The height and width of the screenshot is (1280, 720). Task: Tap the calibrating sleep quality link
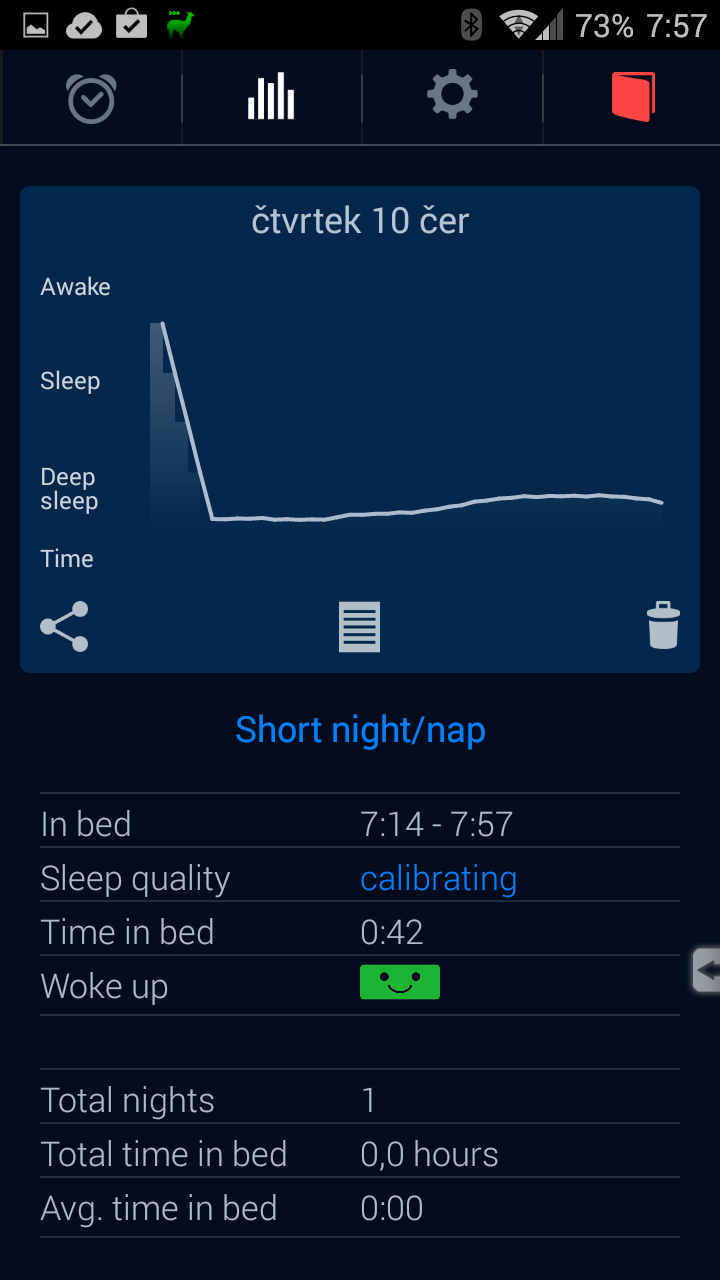click(x=438, y=878)
